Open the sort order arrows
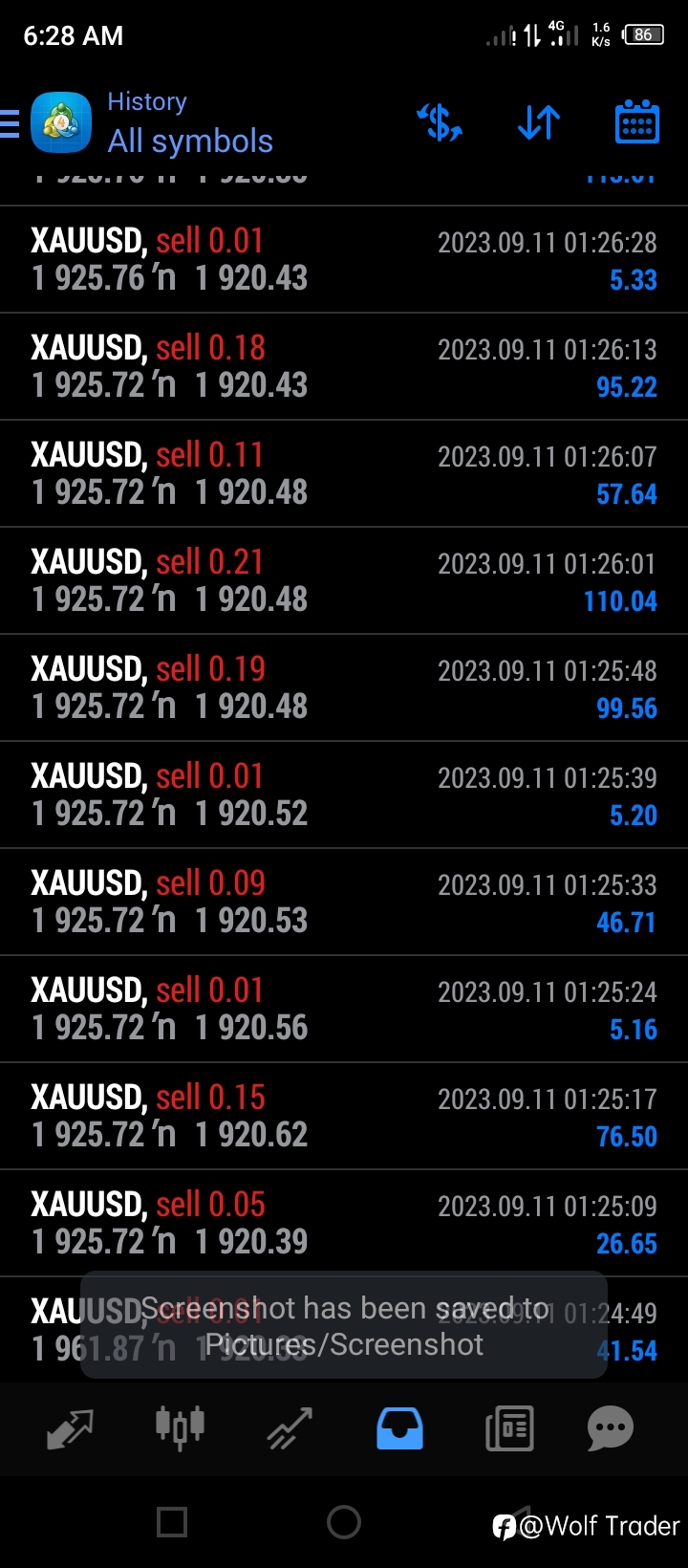This screenshot has width=688, height=1568. click(x=539, y=122)
